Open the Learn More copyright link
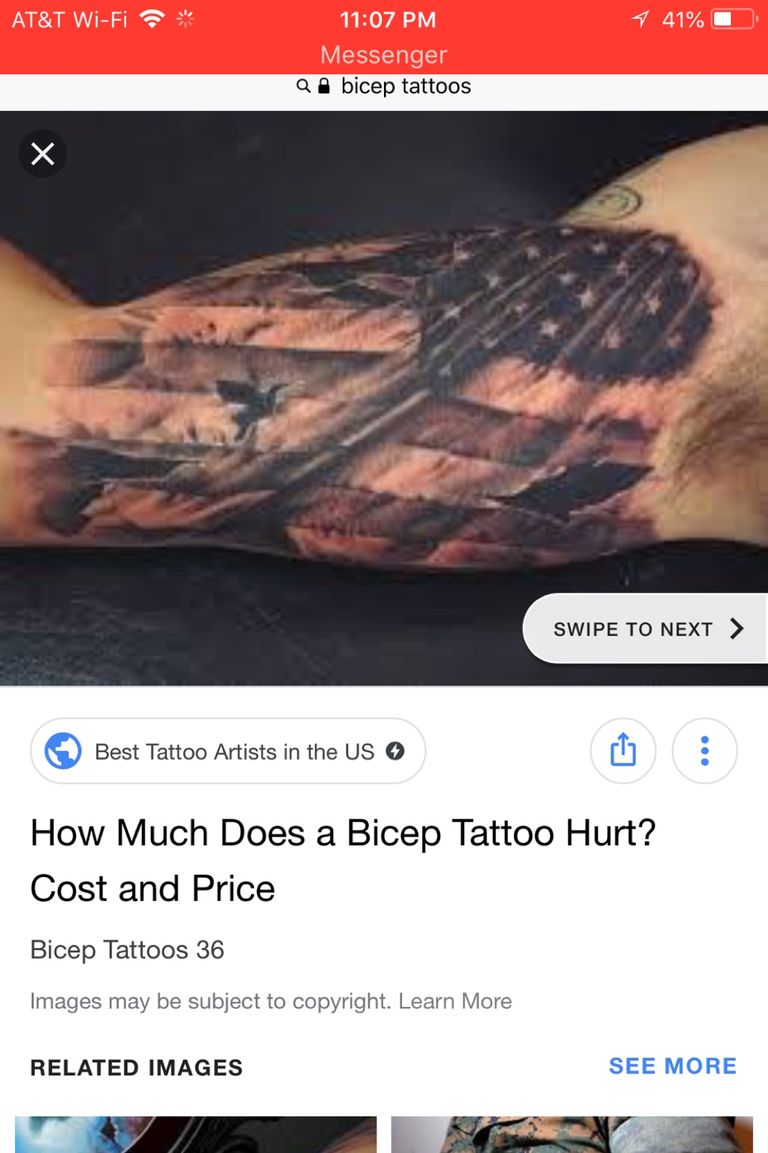The width and height of the screenshot is (768, 1153). [455, 1001]
